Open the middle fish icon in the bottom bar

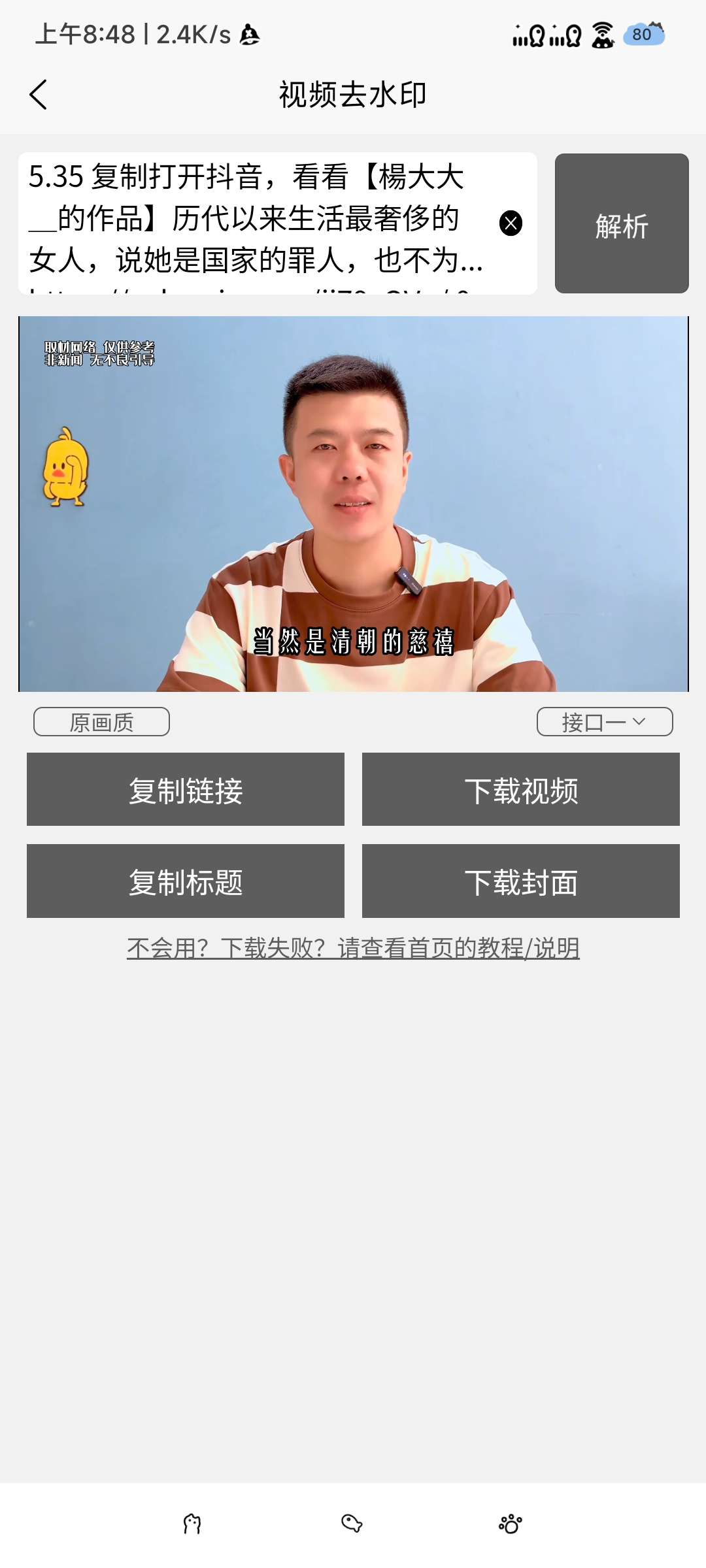[352, 1524]
